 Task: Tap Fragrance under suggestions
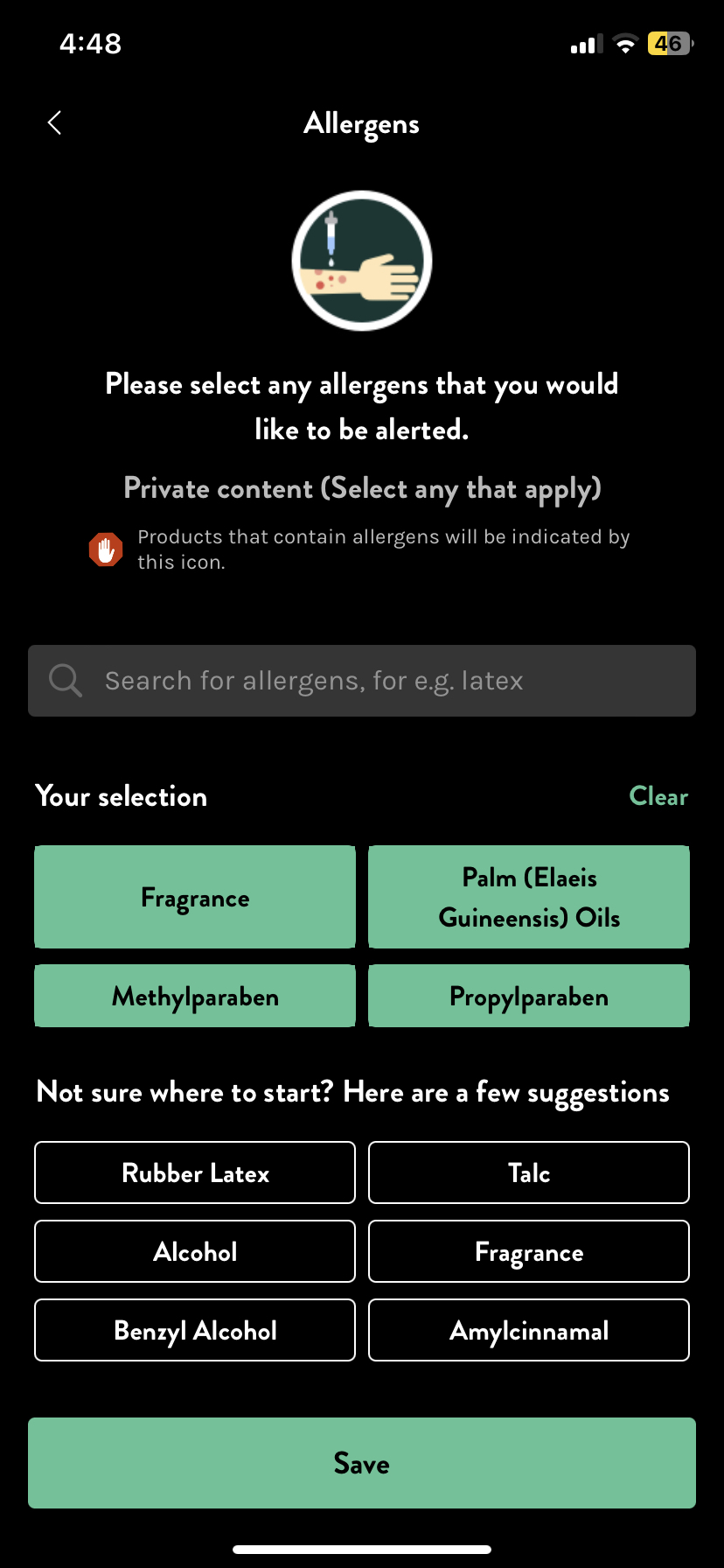click(529, 1251)
